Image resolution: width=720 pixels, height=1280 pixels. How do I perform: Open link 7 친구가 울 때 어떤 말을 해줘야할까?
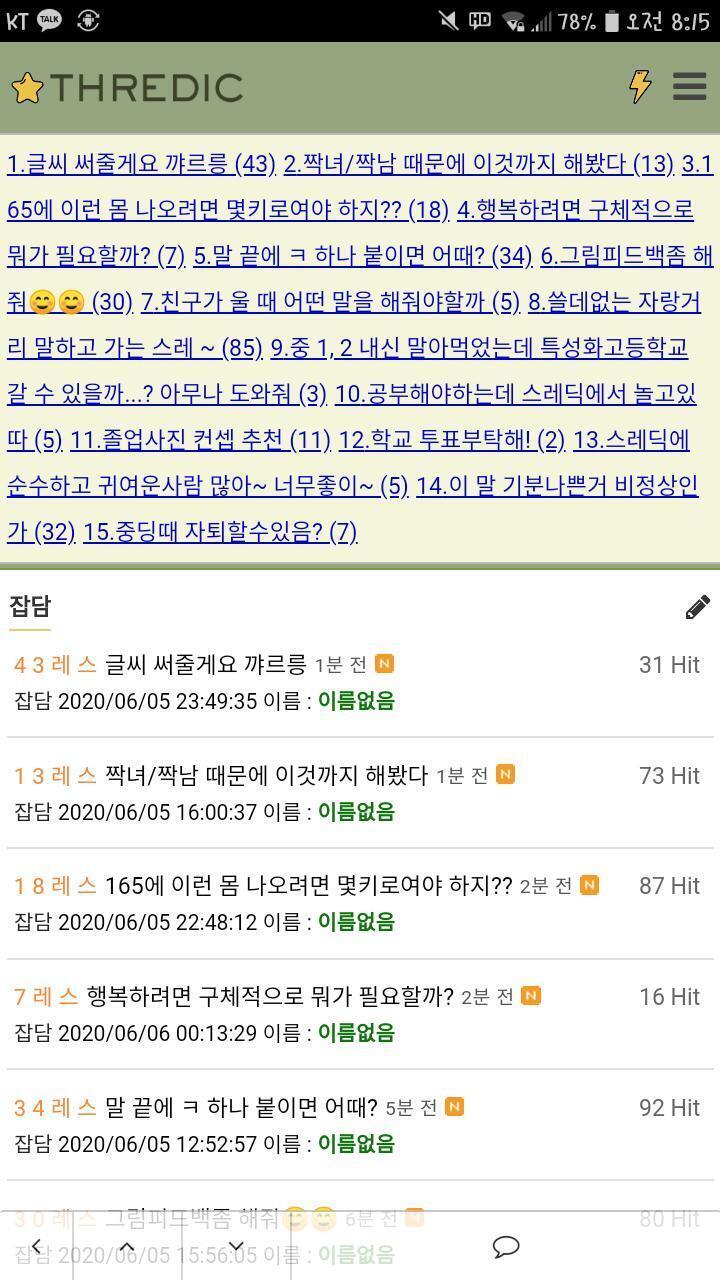point(330,302)
